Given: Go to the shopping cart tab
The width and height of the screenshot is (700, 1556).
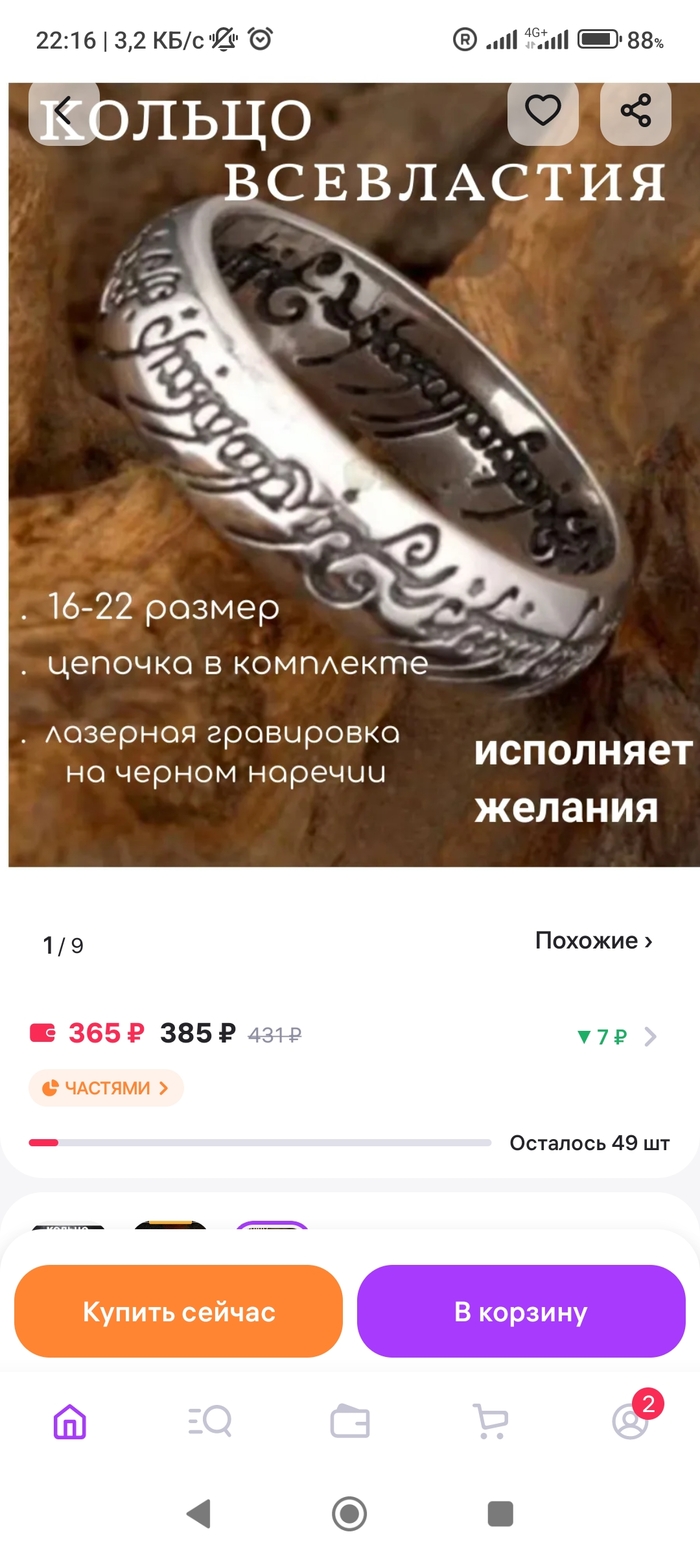Looking at the screenshot, I should 490,1421.
